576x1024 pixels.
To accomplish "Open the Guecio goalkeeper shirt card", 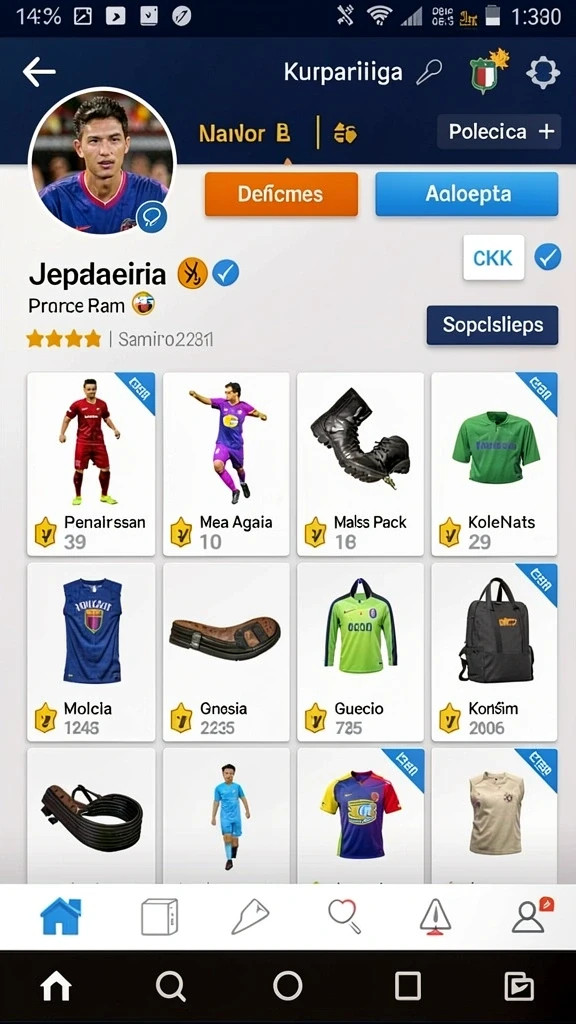I will tap(360, 652).
